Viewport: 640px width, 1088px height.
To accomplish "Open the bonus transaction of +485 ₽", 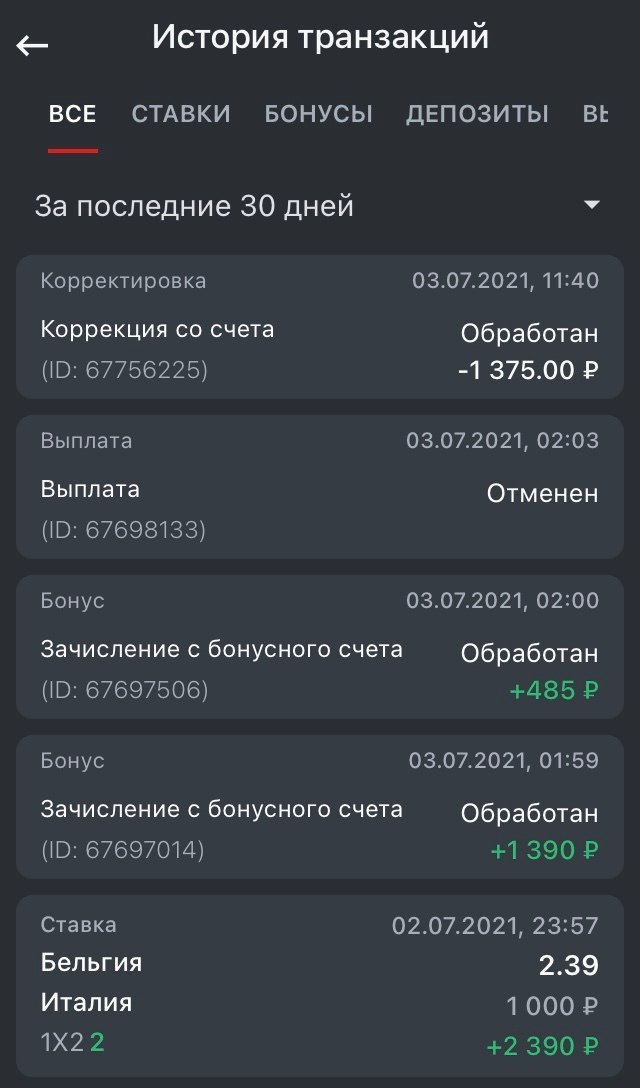I will 319,646.
